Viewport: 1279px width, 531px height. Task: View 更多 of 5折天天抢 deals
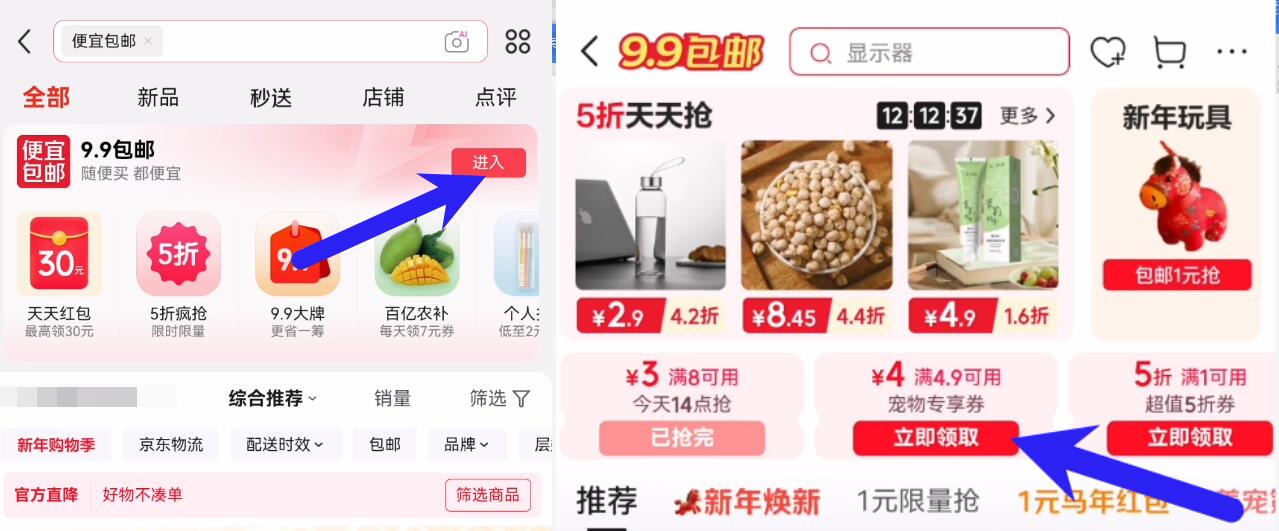[1027, 116]
